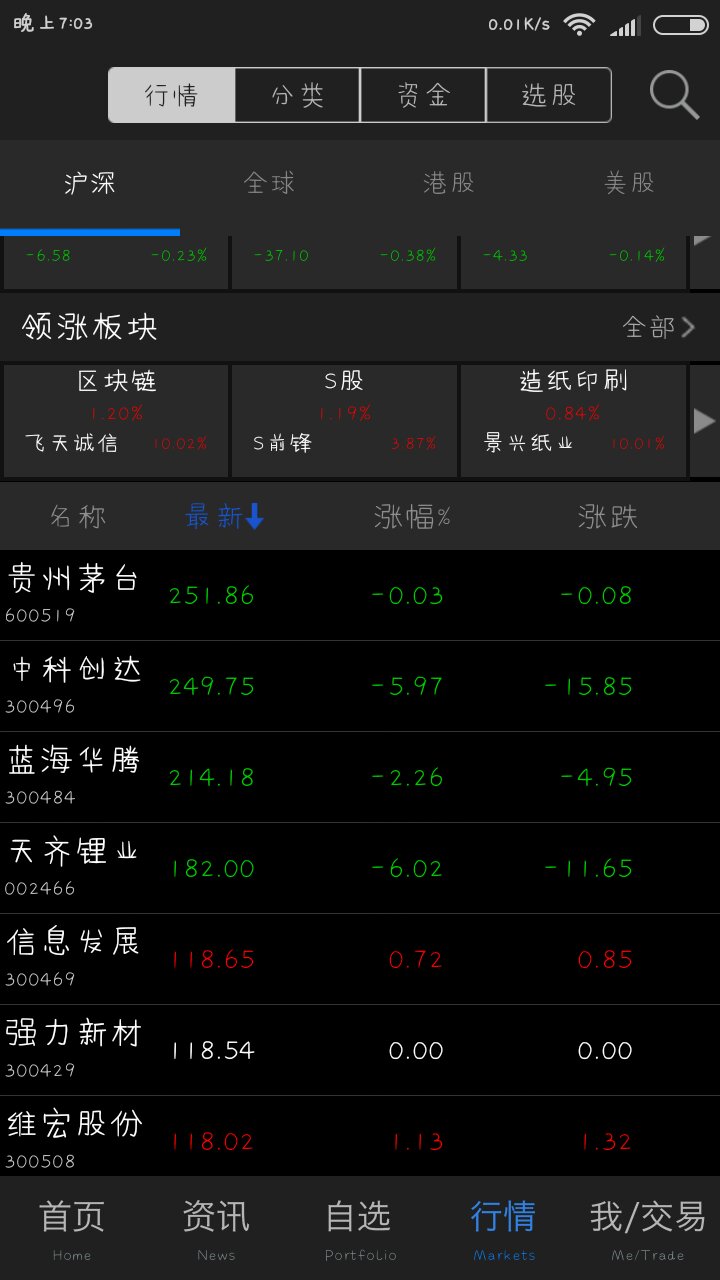
Task: Go to the 首页 Home tab
Action: pyautogui.click(x=72, y=1229)
